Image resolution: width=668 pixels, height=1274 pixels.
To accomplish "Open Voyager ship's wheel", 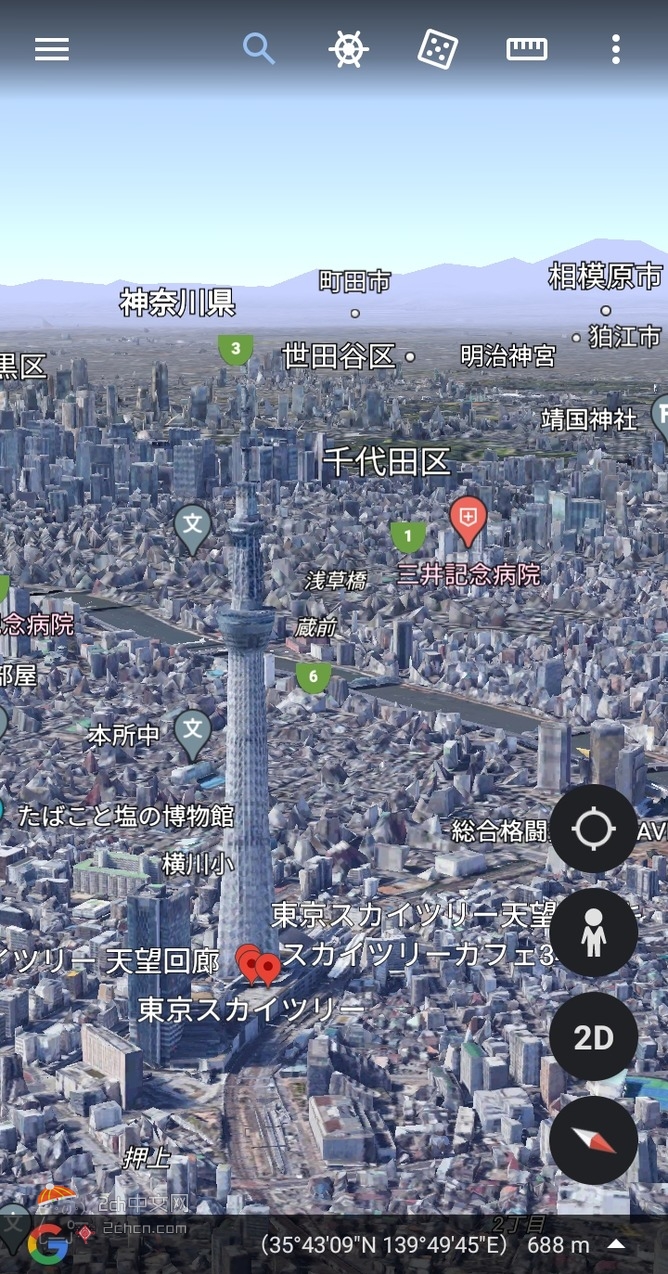I will pyautogui.click(x=348, y=49).
